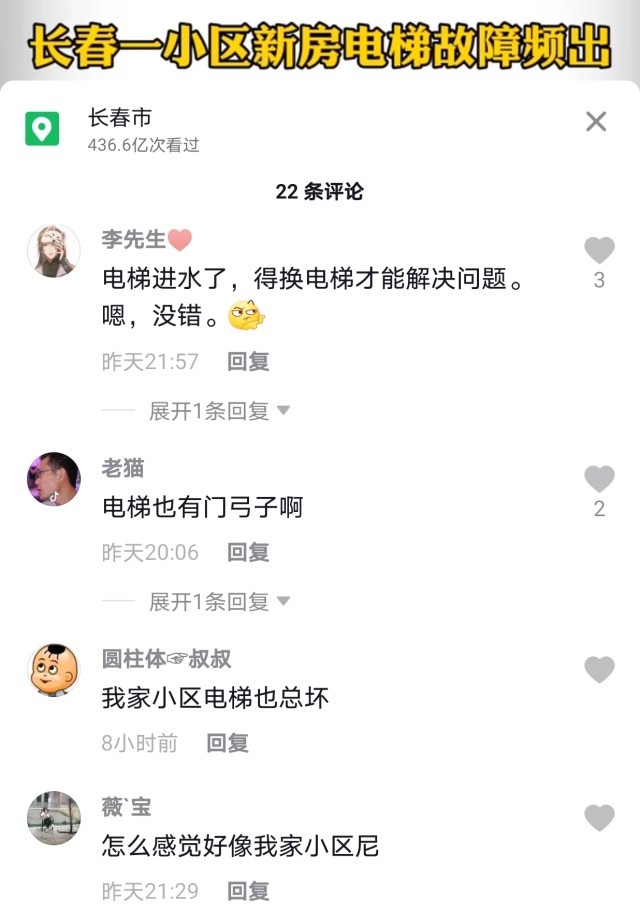The height and width of the screenshot is (919, 640).
Task: View 圆柱体叔叔's profile avatar
Action: click(x=53, y=670)
